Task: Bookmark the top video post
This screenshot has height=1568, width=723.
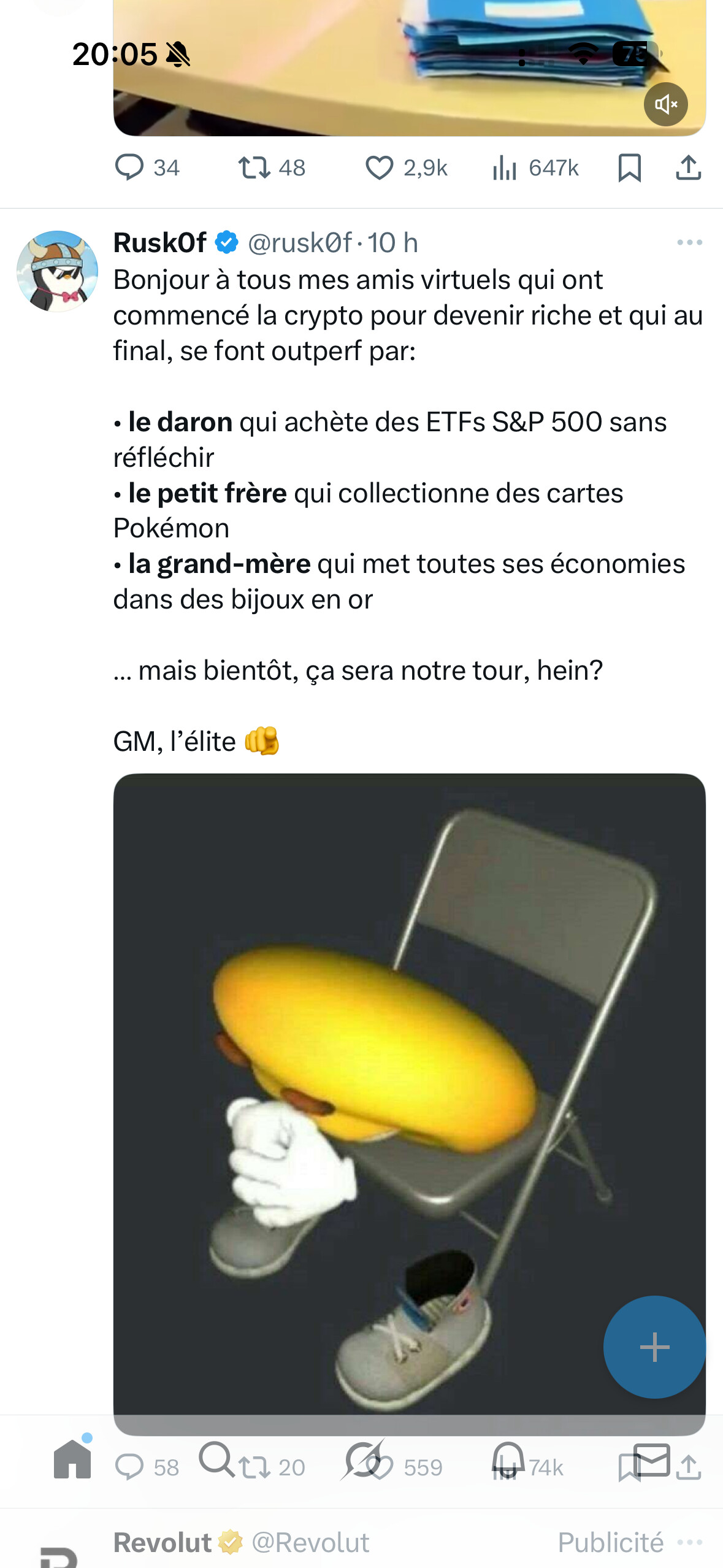Action: pos(629,167)
